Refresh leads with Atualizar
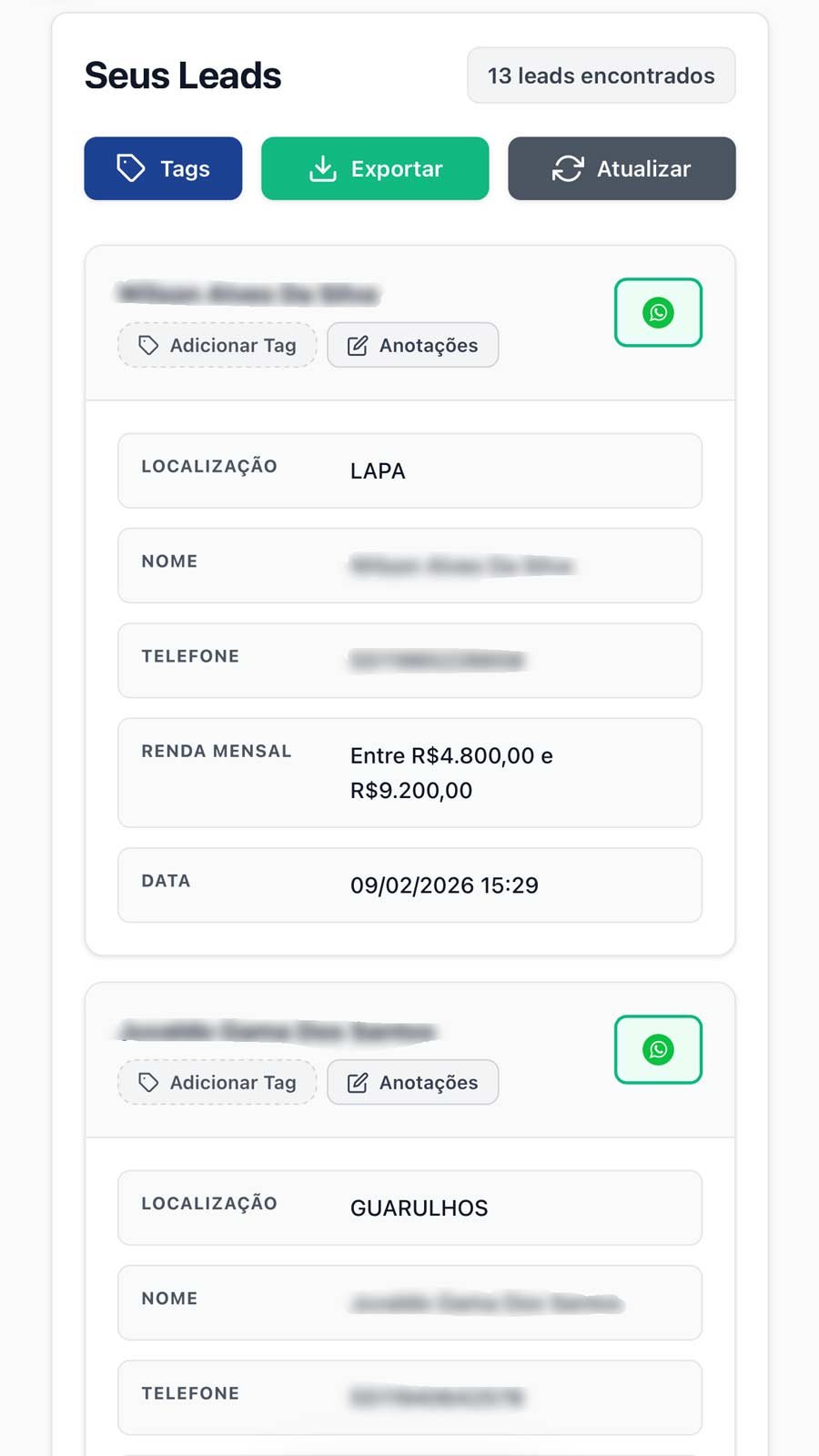Viewport: 819px width, 1456px height. pyautogui.click(x=621, y=167)
